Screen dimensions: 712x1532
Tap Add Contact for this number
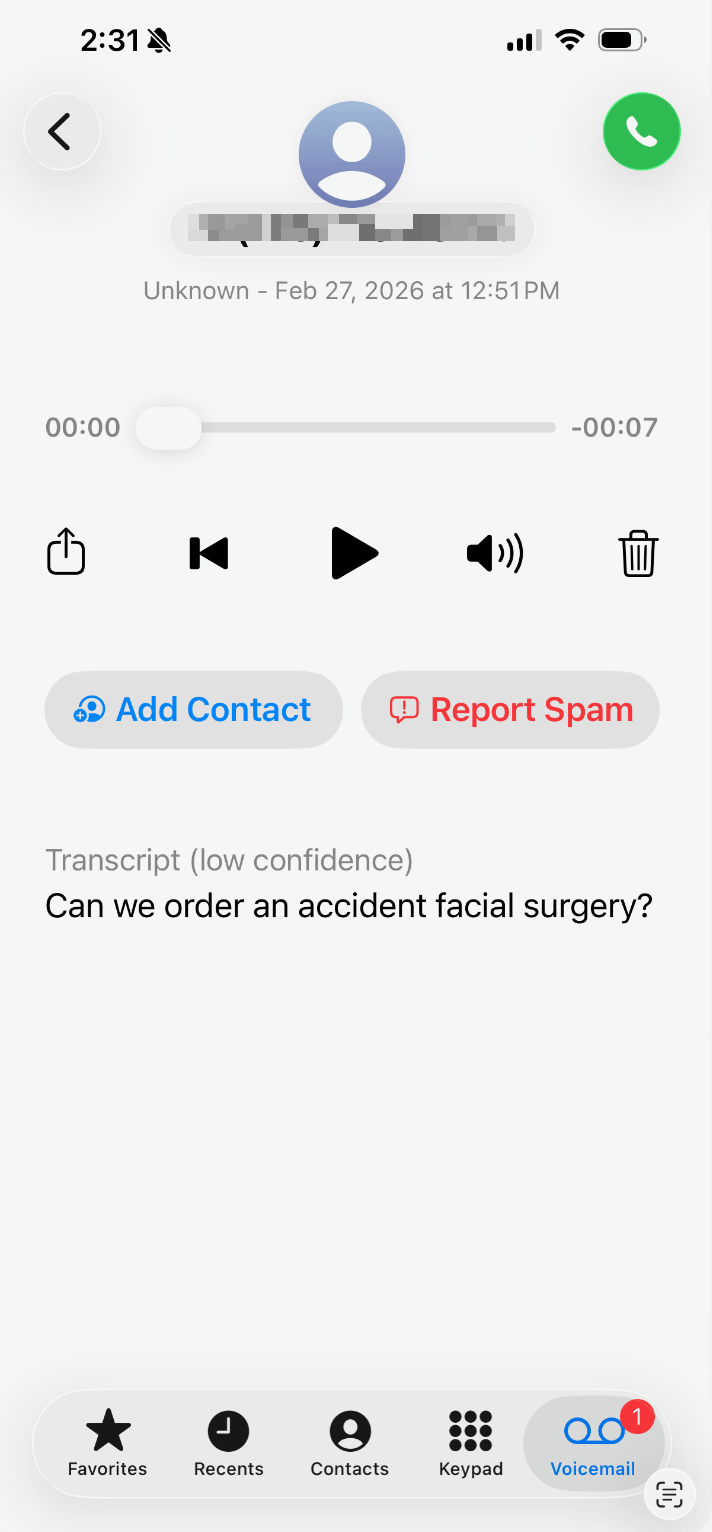[193, 710]
